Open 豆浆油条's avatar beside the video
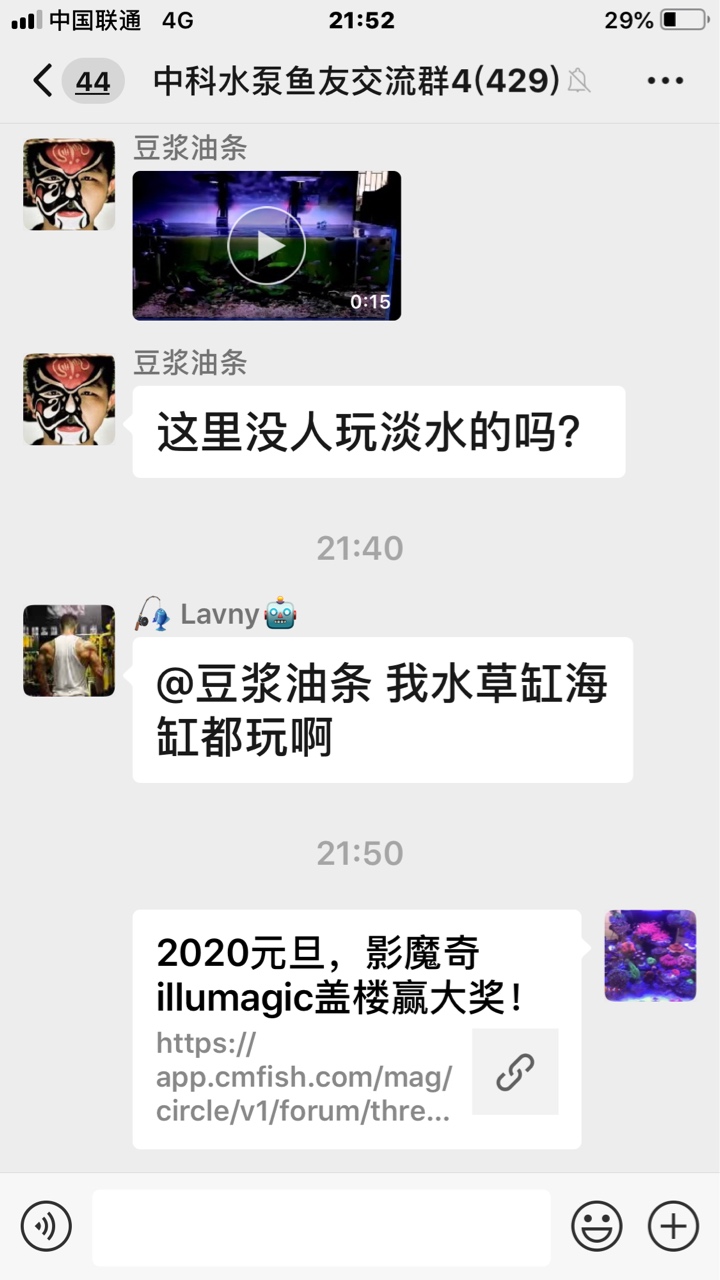Viewport: 720px width, 1280px height. click(x=69, y=185)
